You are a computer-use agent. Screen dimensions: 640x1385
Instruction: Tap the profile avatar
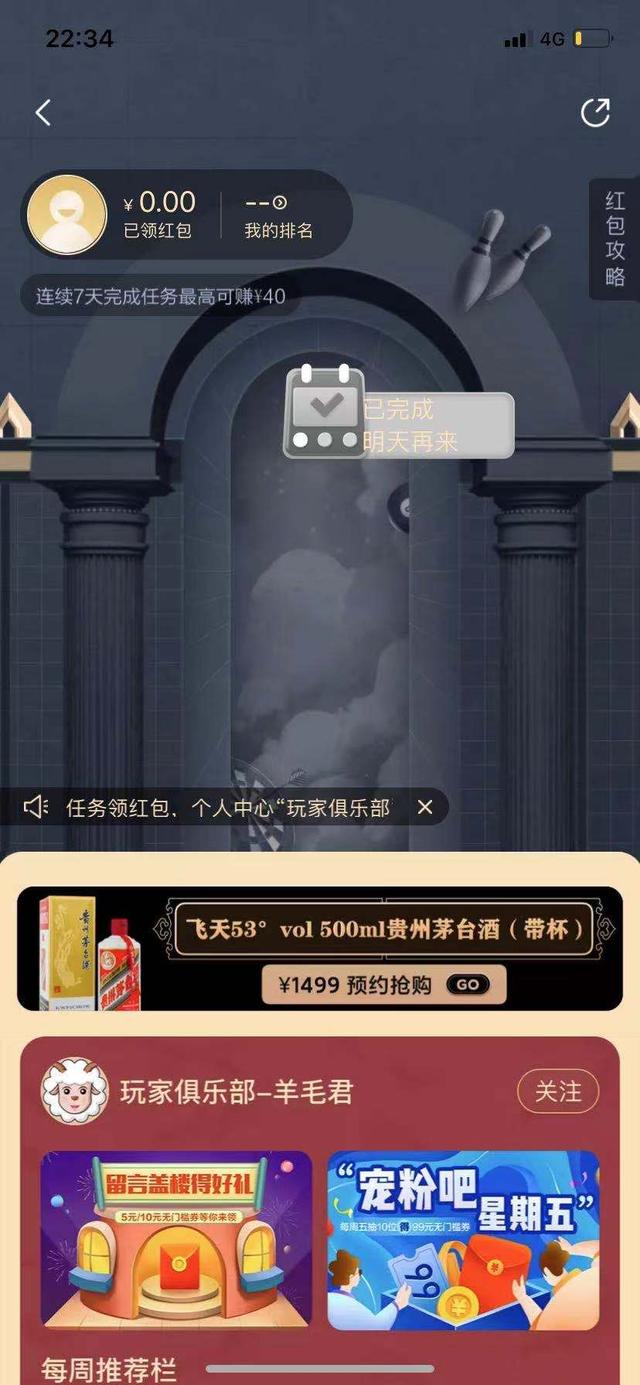[x=67, y=215]
